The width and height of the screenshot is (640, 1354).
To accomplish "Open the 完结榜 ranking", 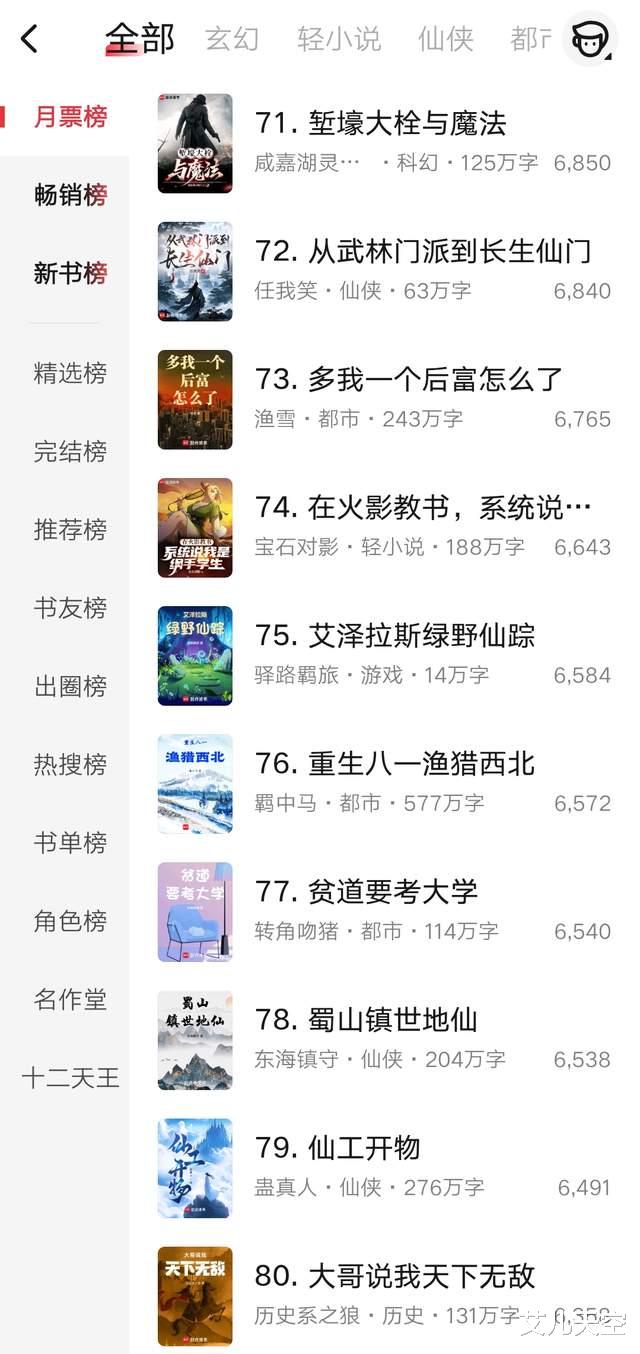I will [70, 451].
